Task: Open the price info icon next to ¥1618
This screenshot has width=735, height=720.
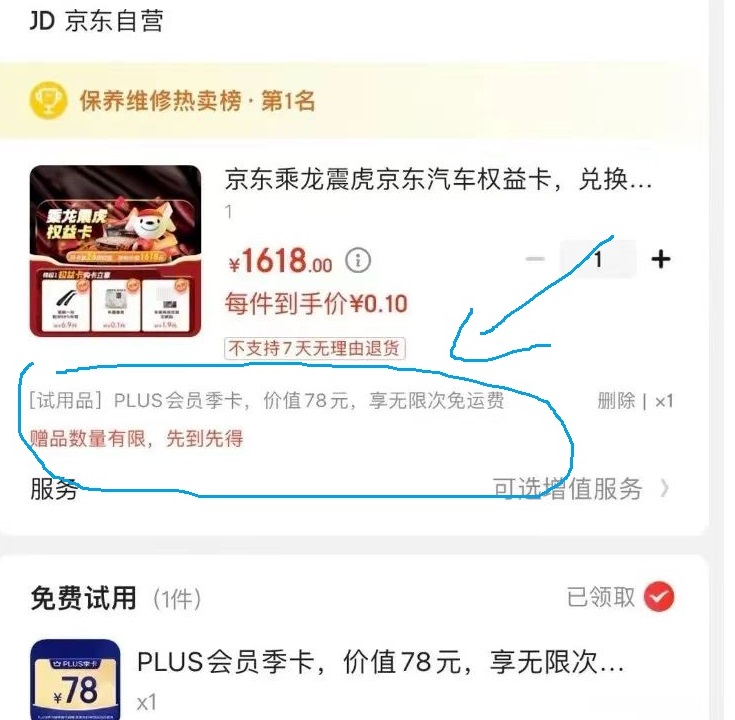Action: [x=358, y=261]
